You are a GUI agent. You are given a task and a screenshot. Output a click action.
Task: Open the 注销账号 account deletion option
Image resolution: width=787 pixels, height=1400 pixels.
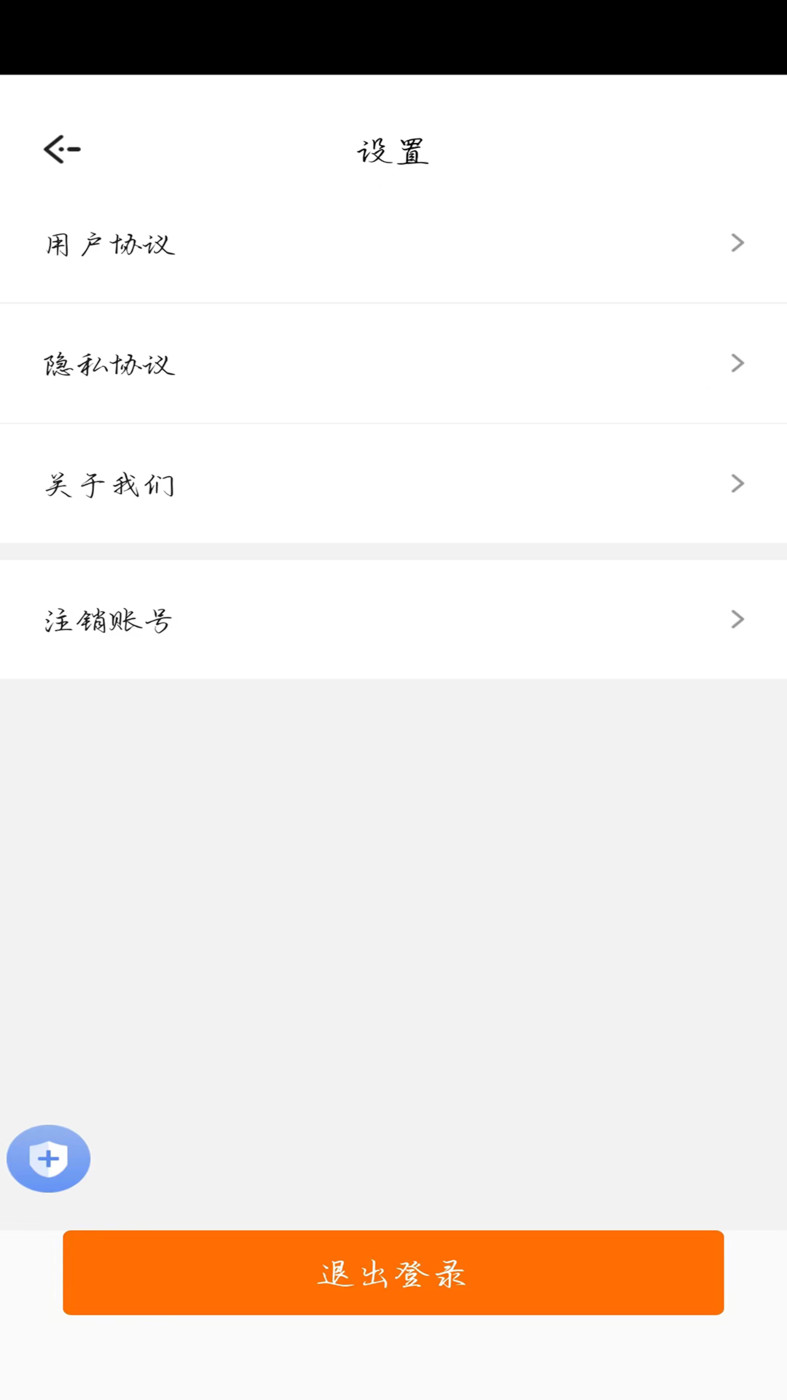pyautogui.click(x=110, y=620)
